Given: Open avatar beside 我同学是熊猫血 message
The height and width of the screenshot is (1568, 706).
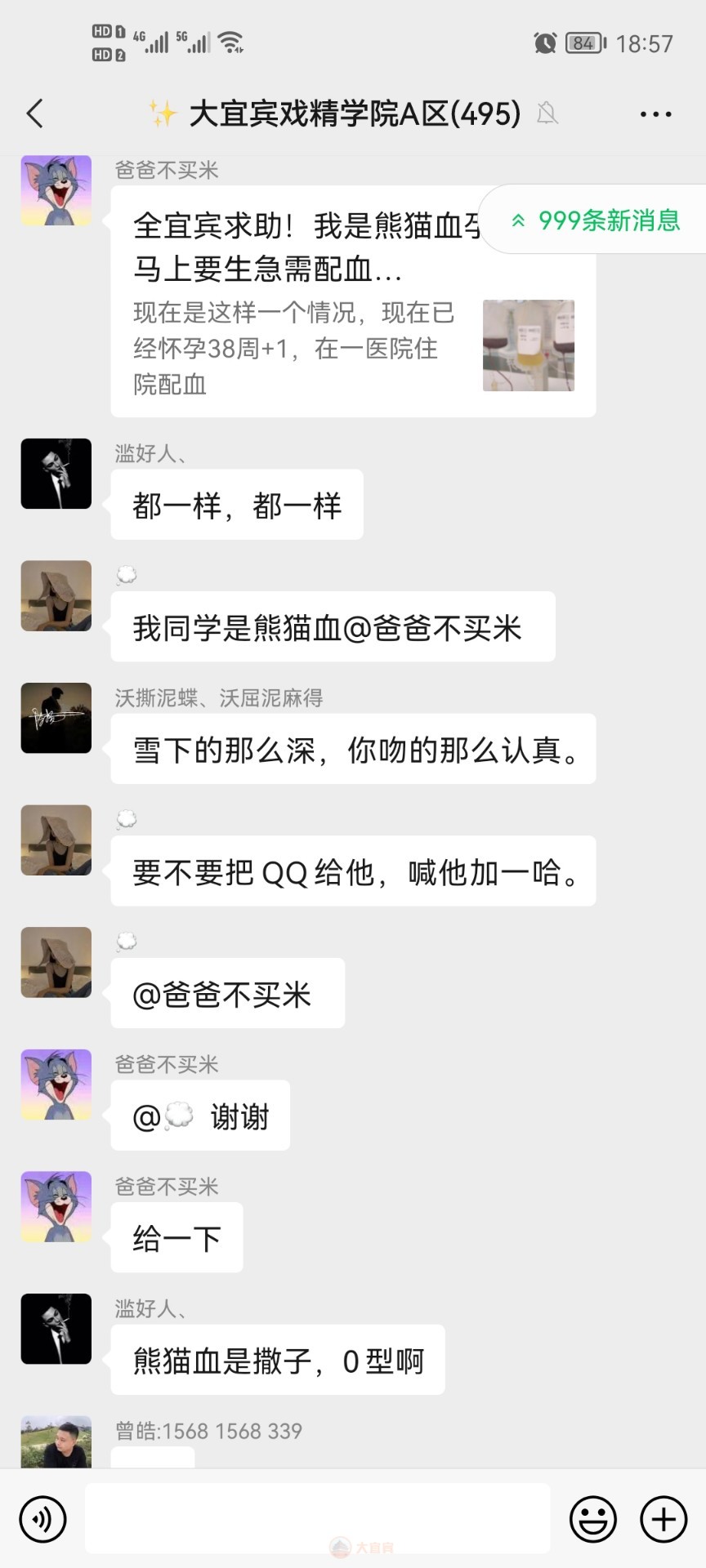Looking at the screenshot, I should point(56,595).
